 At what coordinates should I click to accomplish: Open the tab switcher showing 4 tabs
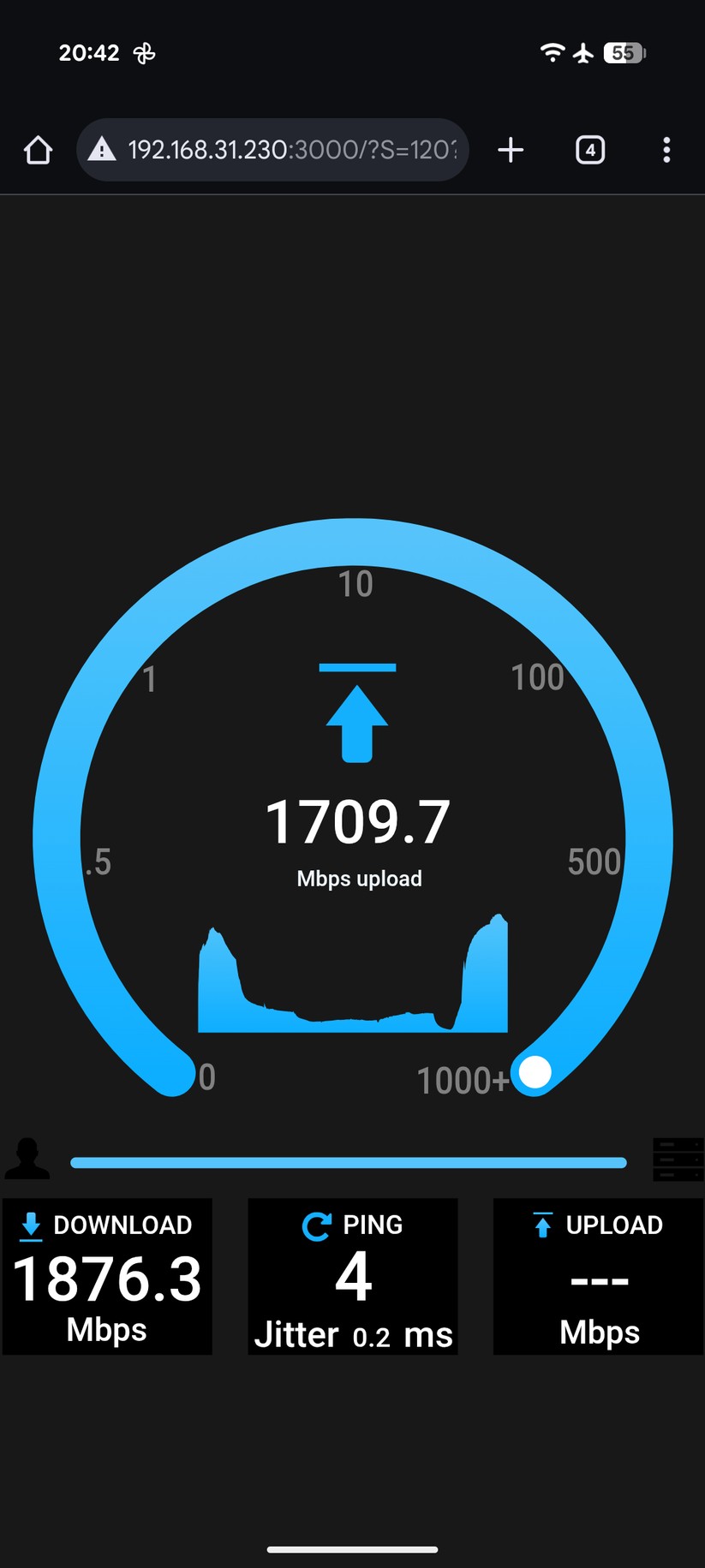(589, 150)
